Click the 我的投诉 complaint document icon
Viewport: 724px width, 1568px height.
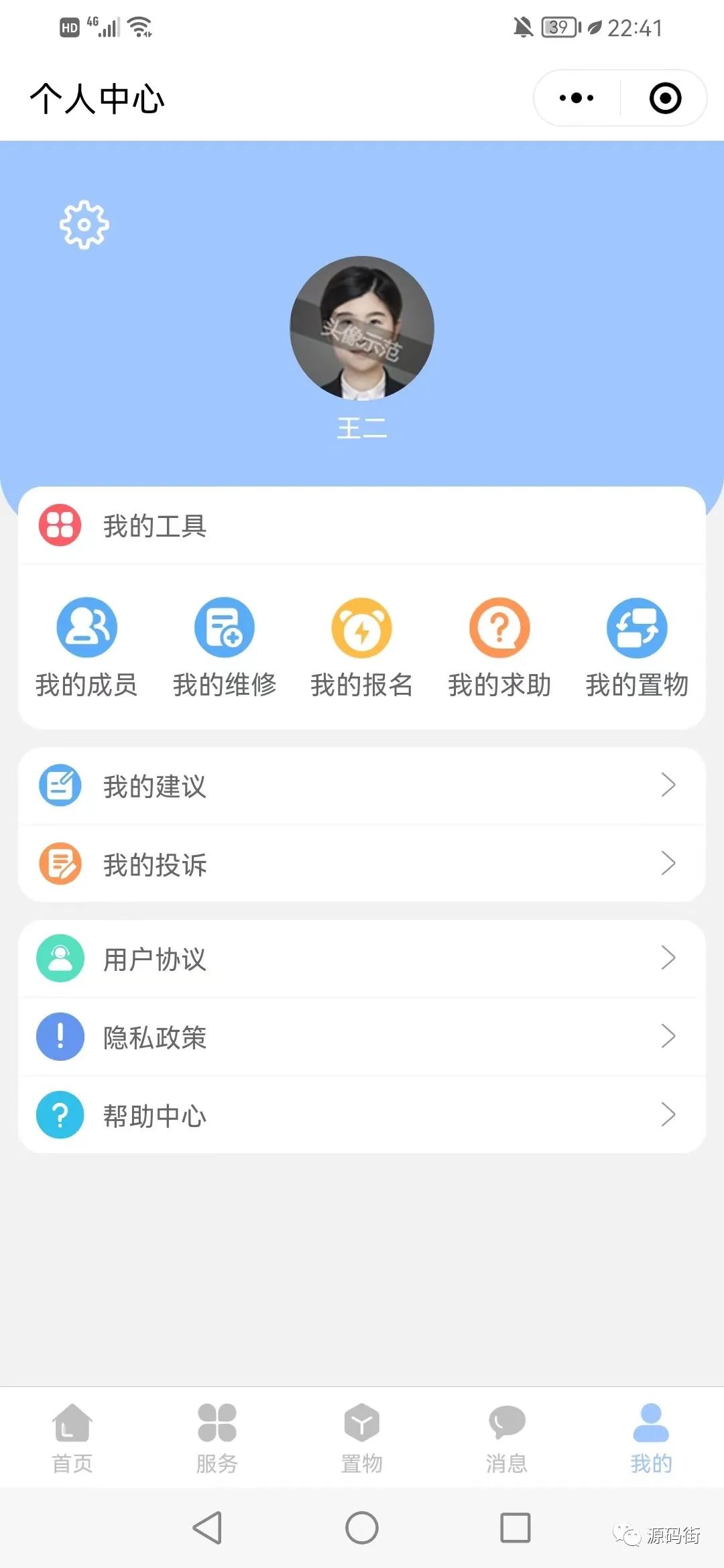60,864
